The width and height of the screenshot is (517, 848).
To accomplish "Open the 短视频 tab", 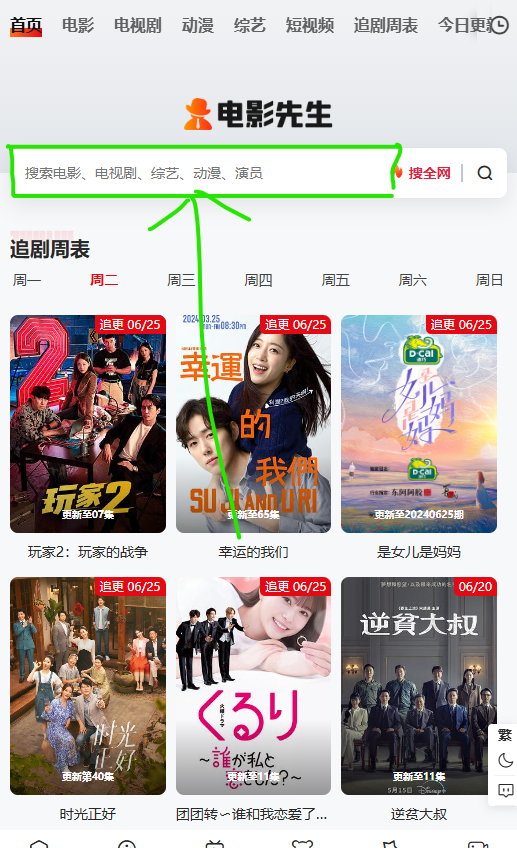I will click(310, 25).
